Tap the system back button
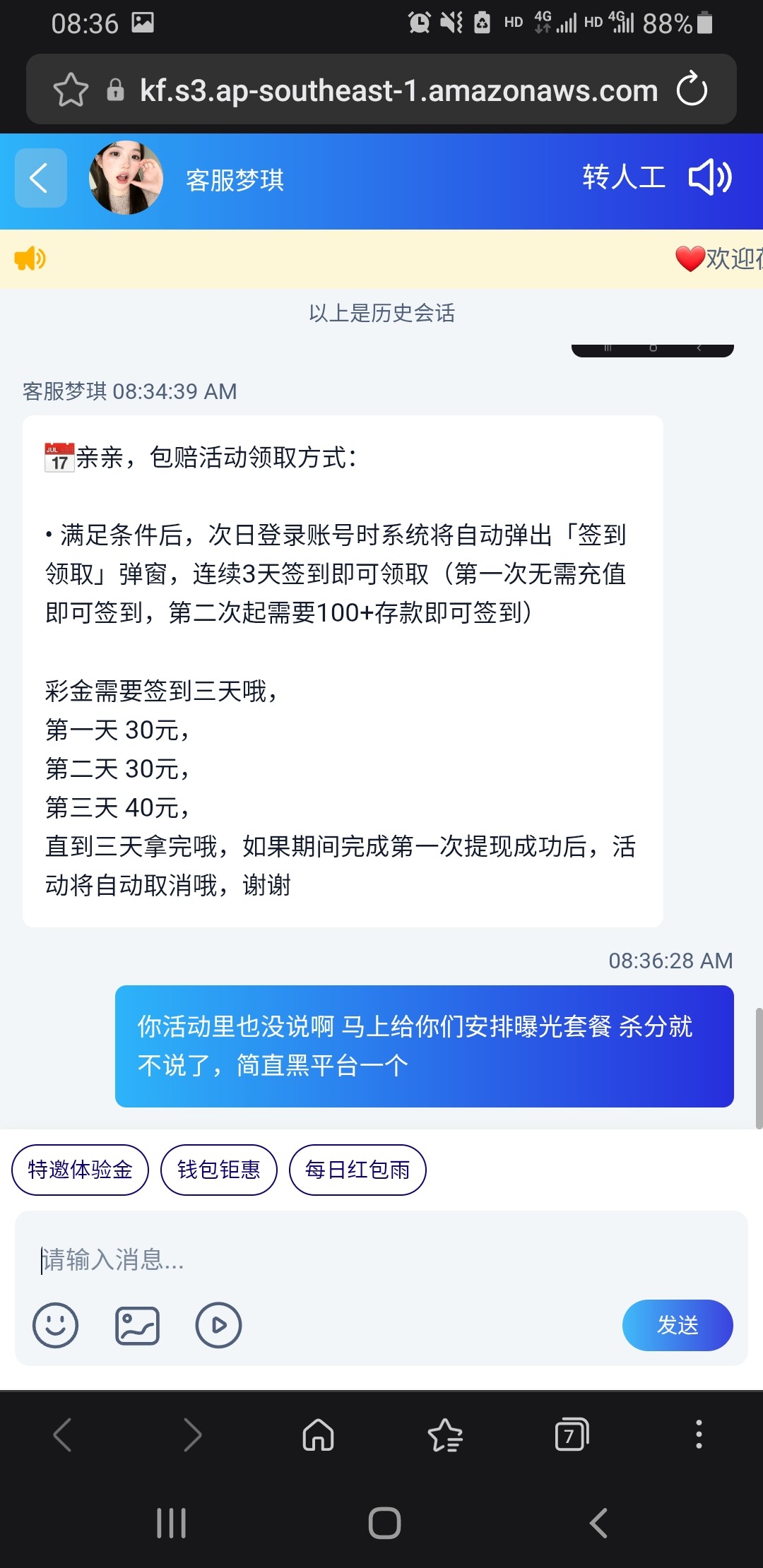 pyautogui.click(x=598, y=1523)
